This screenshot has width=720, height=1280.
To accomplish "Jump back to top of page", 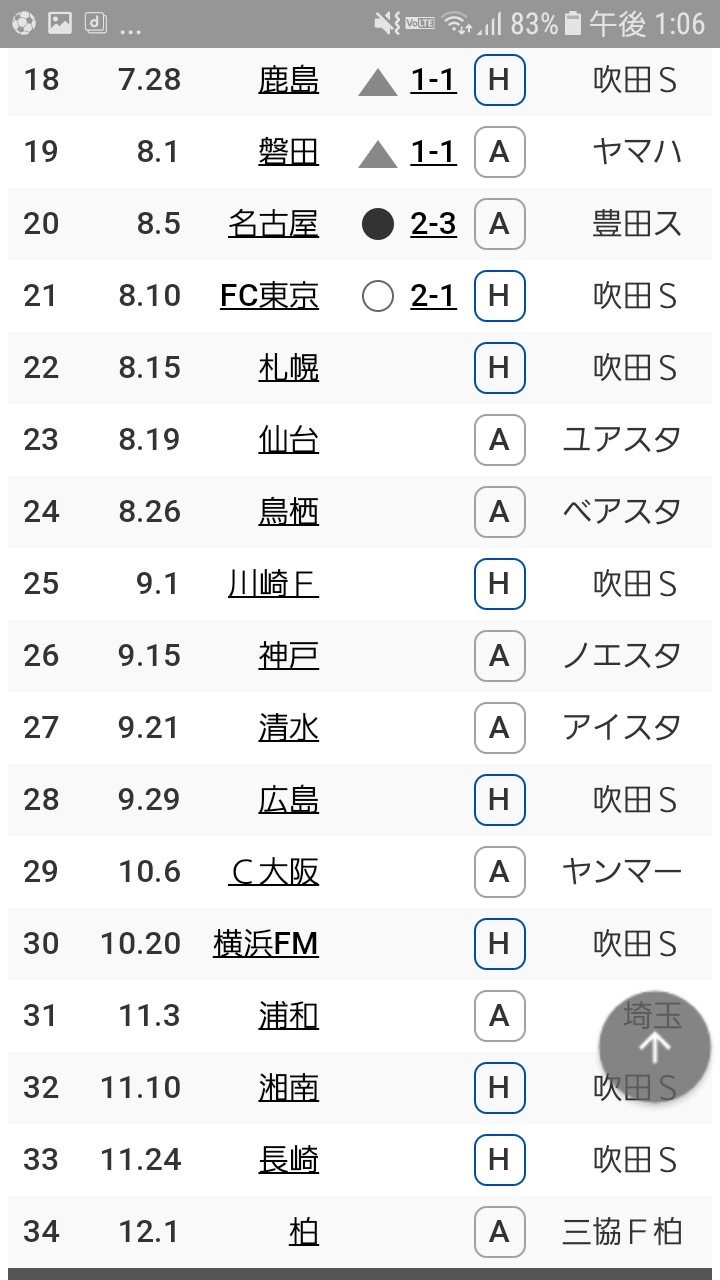I will pyautogui.click(x=655, y=1047).
